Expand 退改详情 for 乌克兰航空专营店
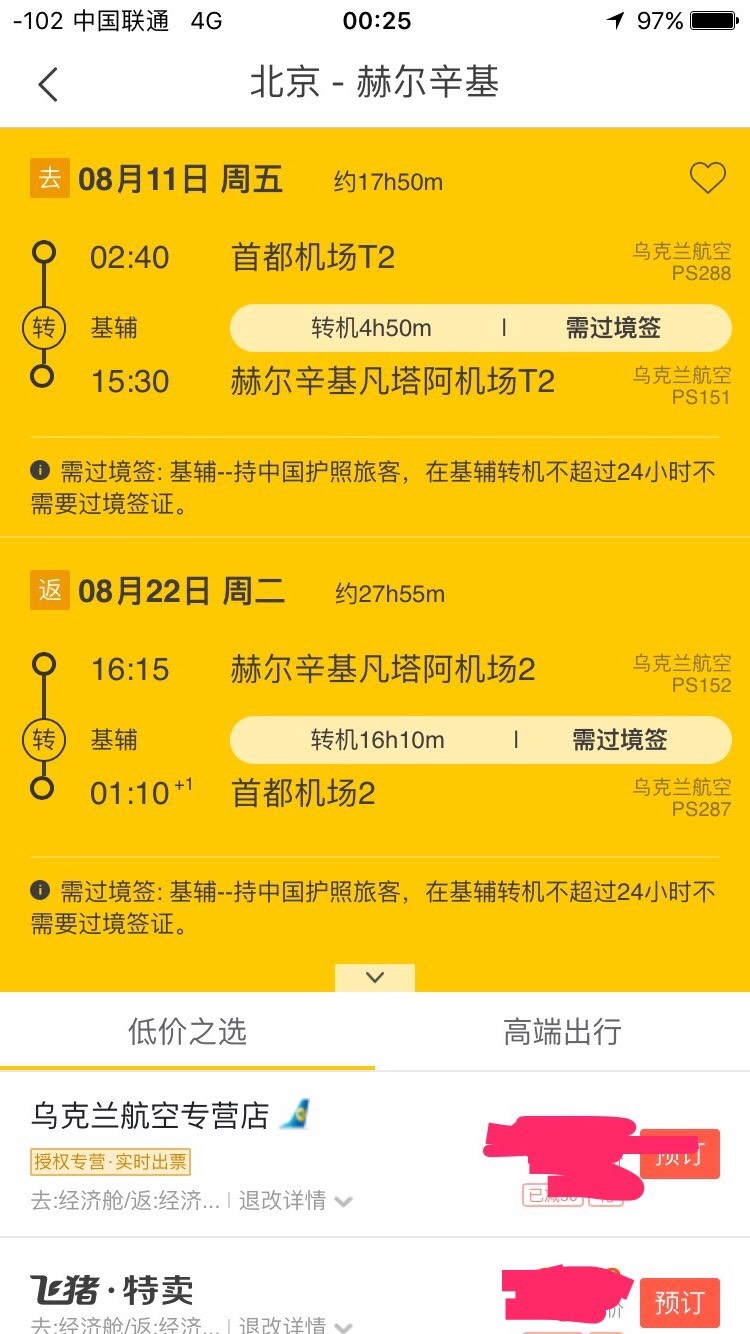The width and height of the screenshot is (750, 1334). 294,1200
